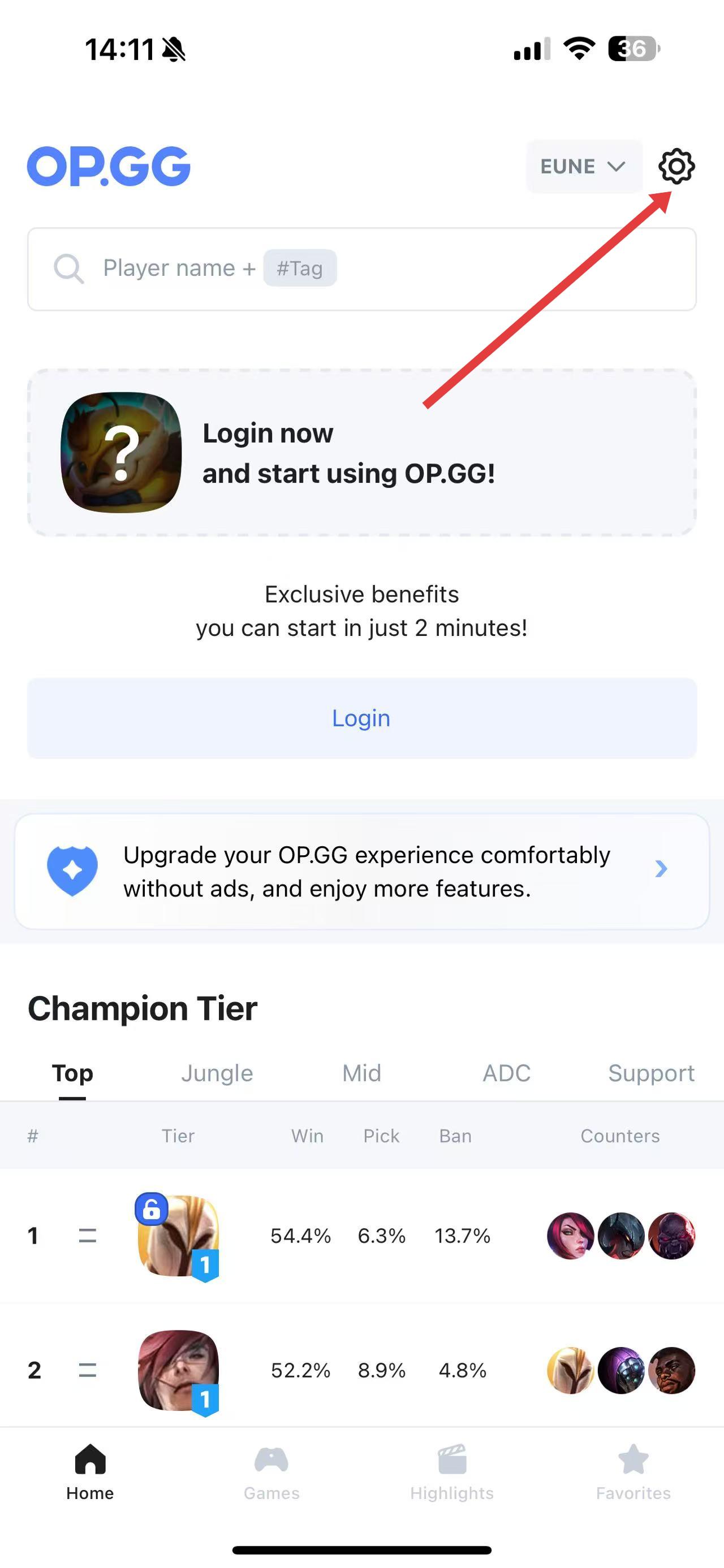
Task: Switch to the Jungle tab
Action: [217, 1073]
